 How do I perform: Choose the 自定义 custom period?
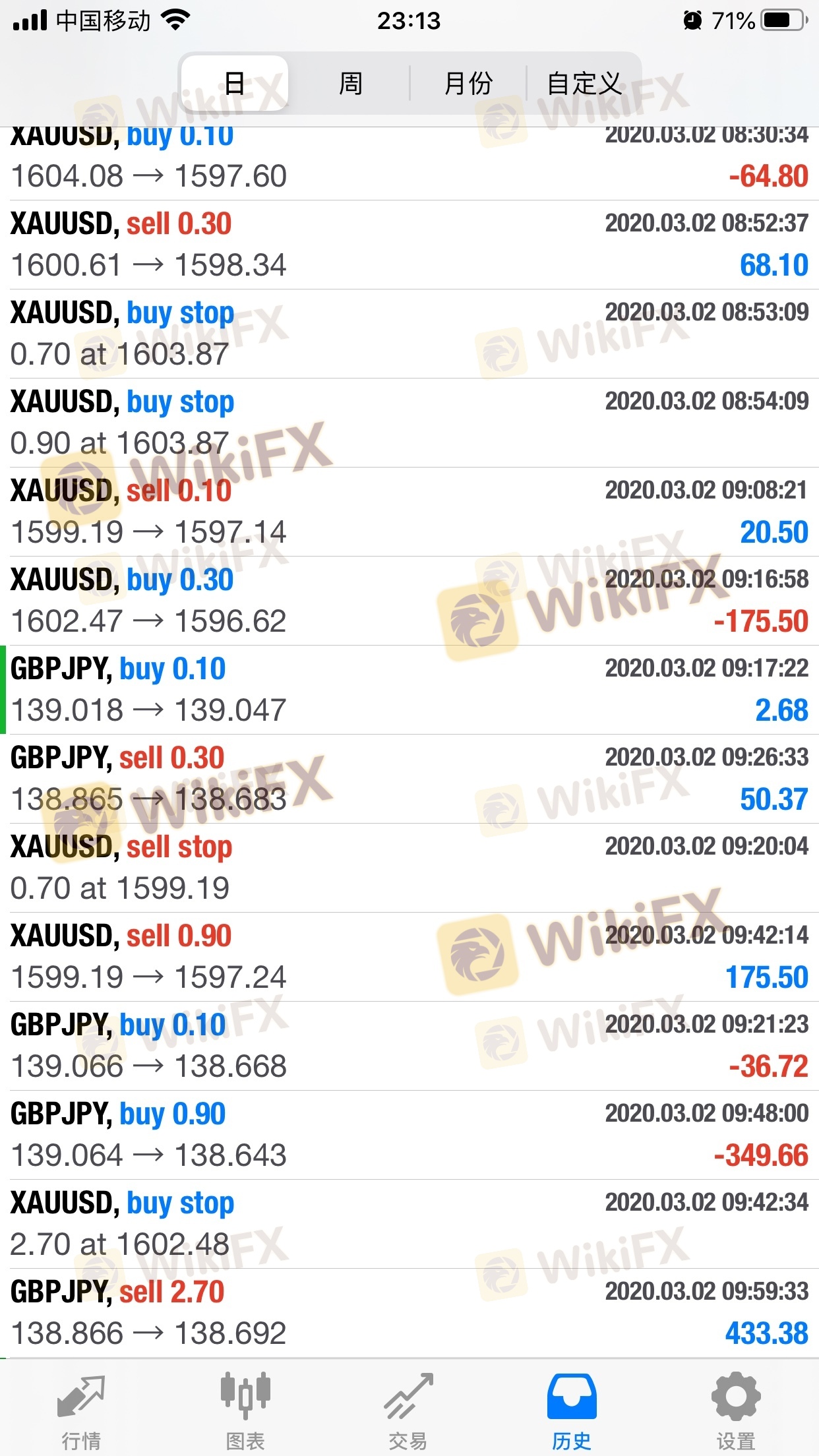[584, 84]
